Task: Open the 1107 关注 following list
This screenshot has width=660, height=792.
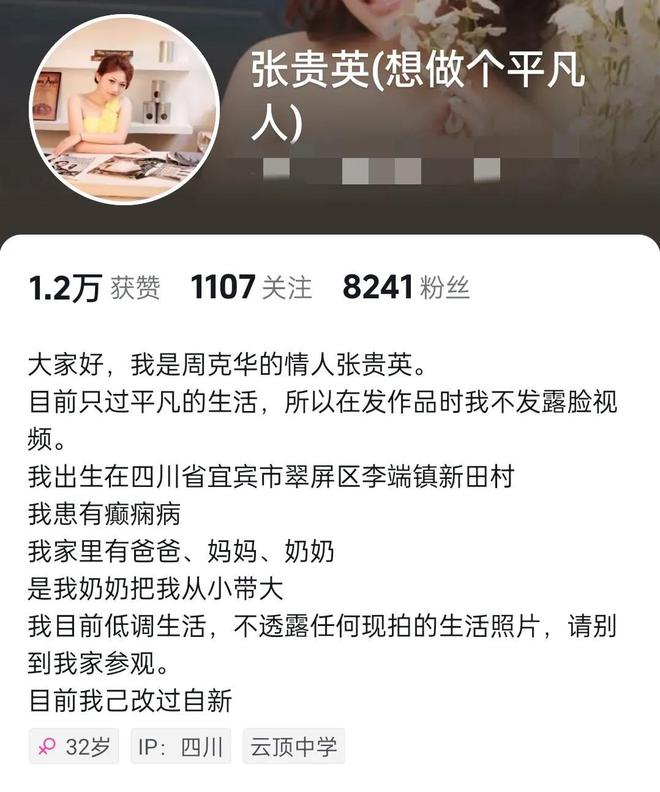Action: point(250,289)
